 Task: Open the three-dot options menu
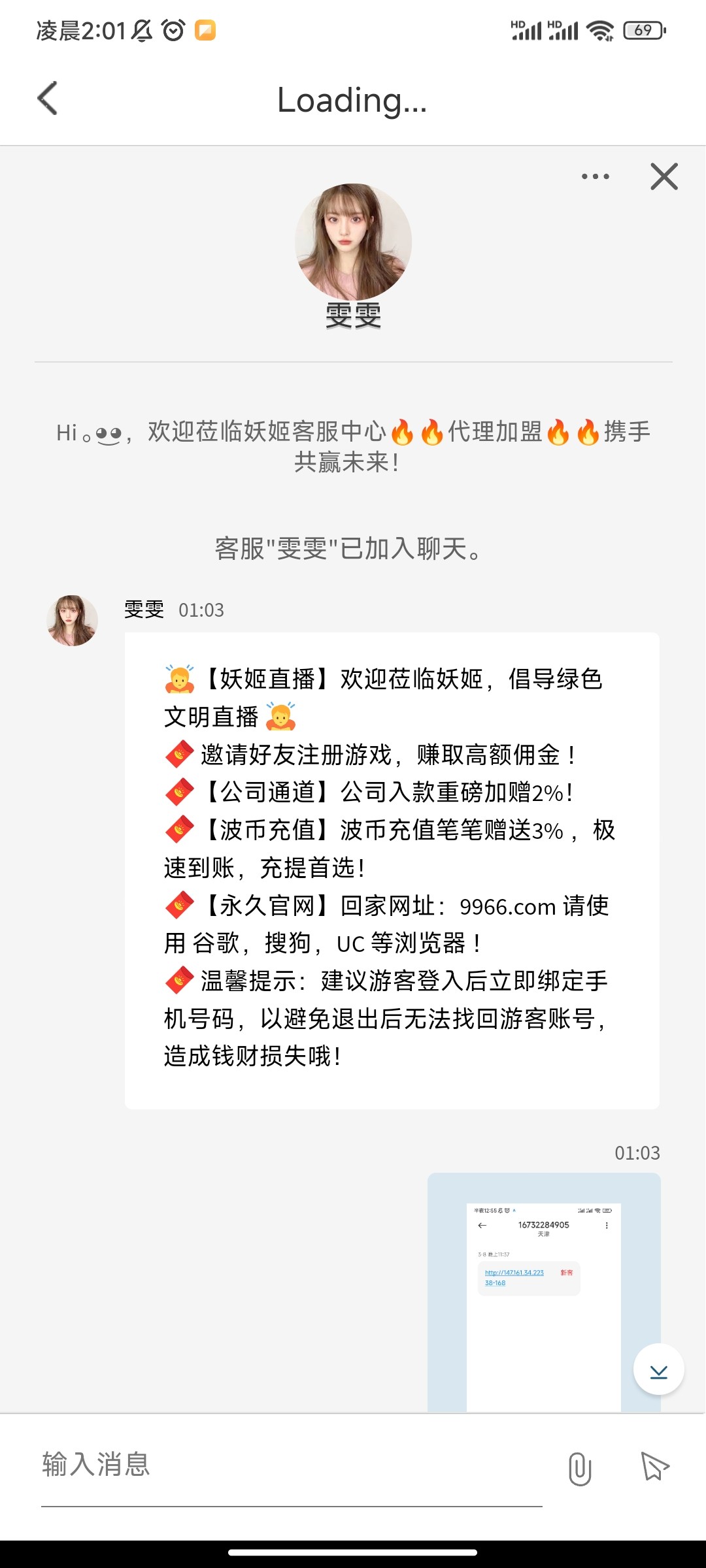(595, 176)
